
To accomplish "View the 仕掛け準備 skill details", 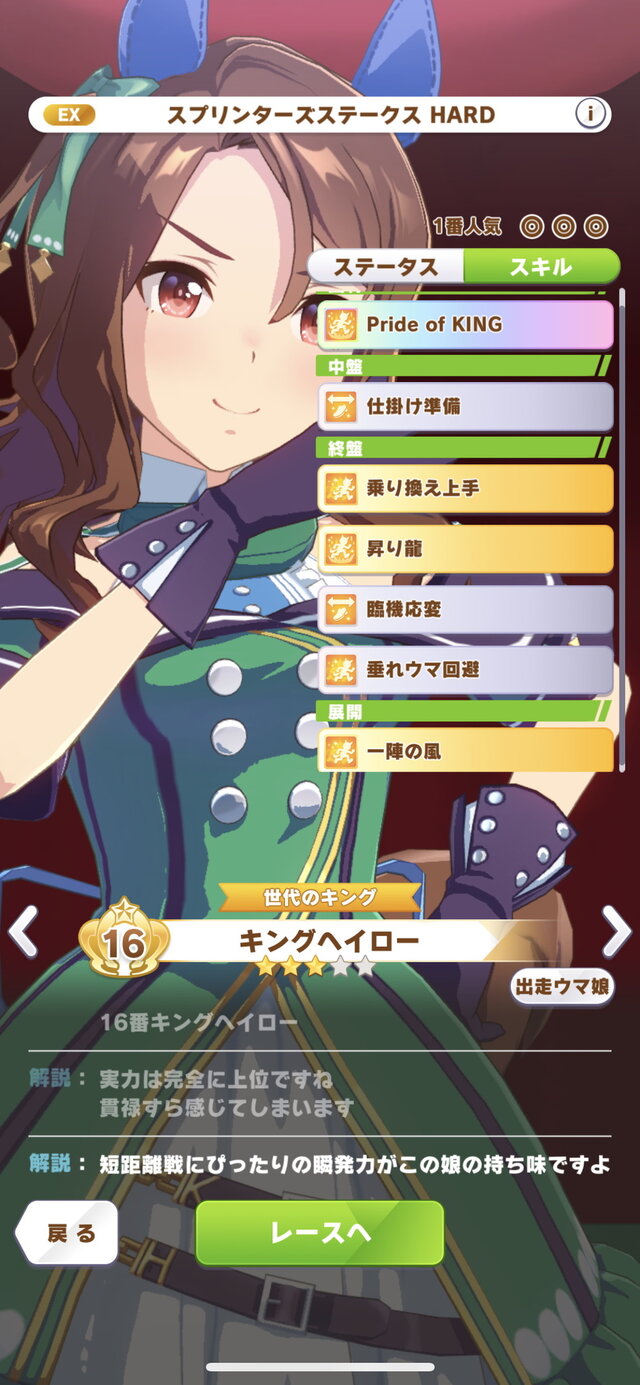I will click(x=465, y=407).
